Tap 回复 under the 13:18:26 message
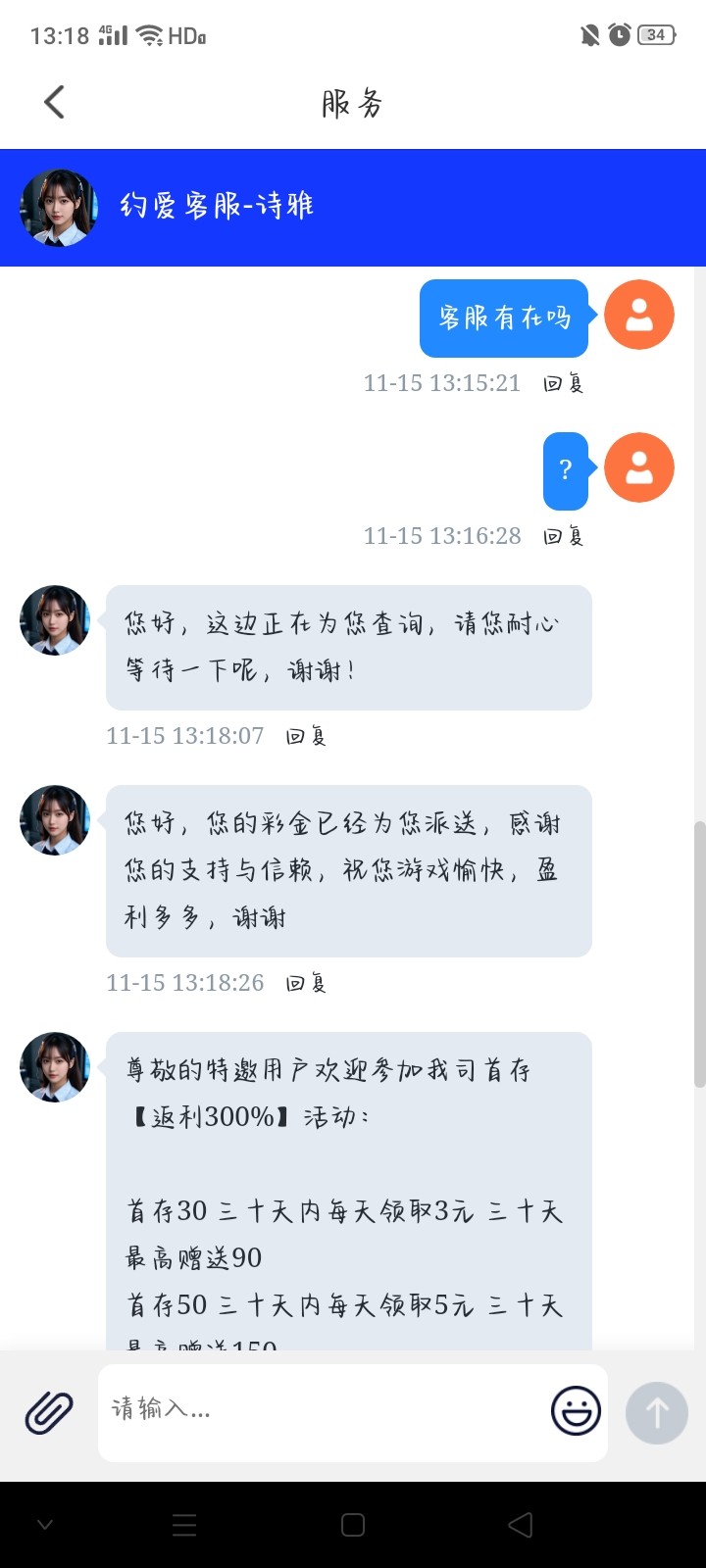The width and height of the screenshot is (706, 1568). click(x=306, y=983)
